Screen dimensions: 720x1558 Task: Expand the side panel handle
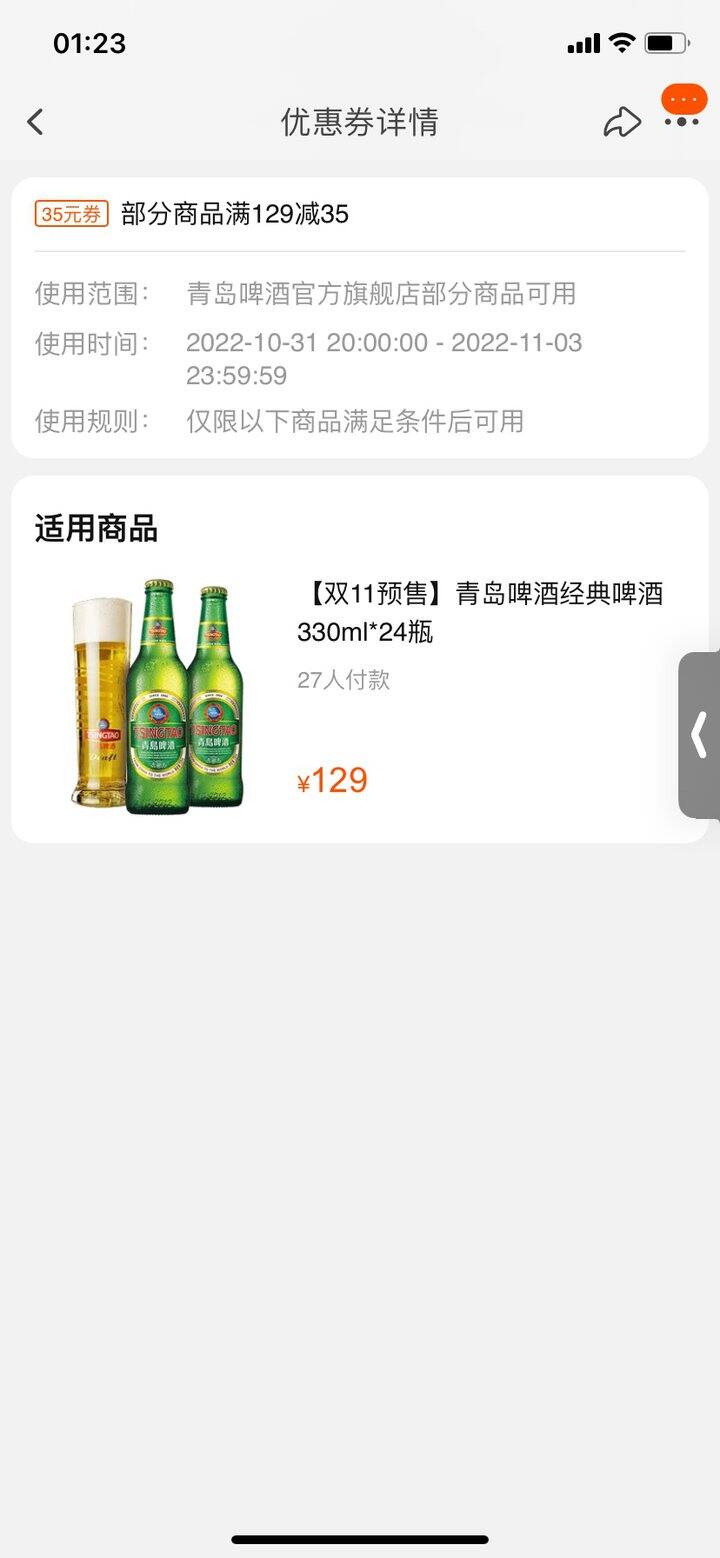[699, 735]
